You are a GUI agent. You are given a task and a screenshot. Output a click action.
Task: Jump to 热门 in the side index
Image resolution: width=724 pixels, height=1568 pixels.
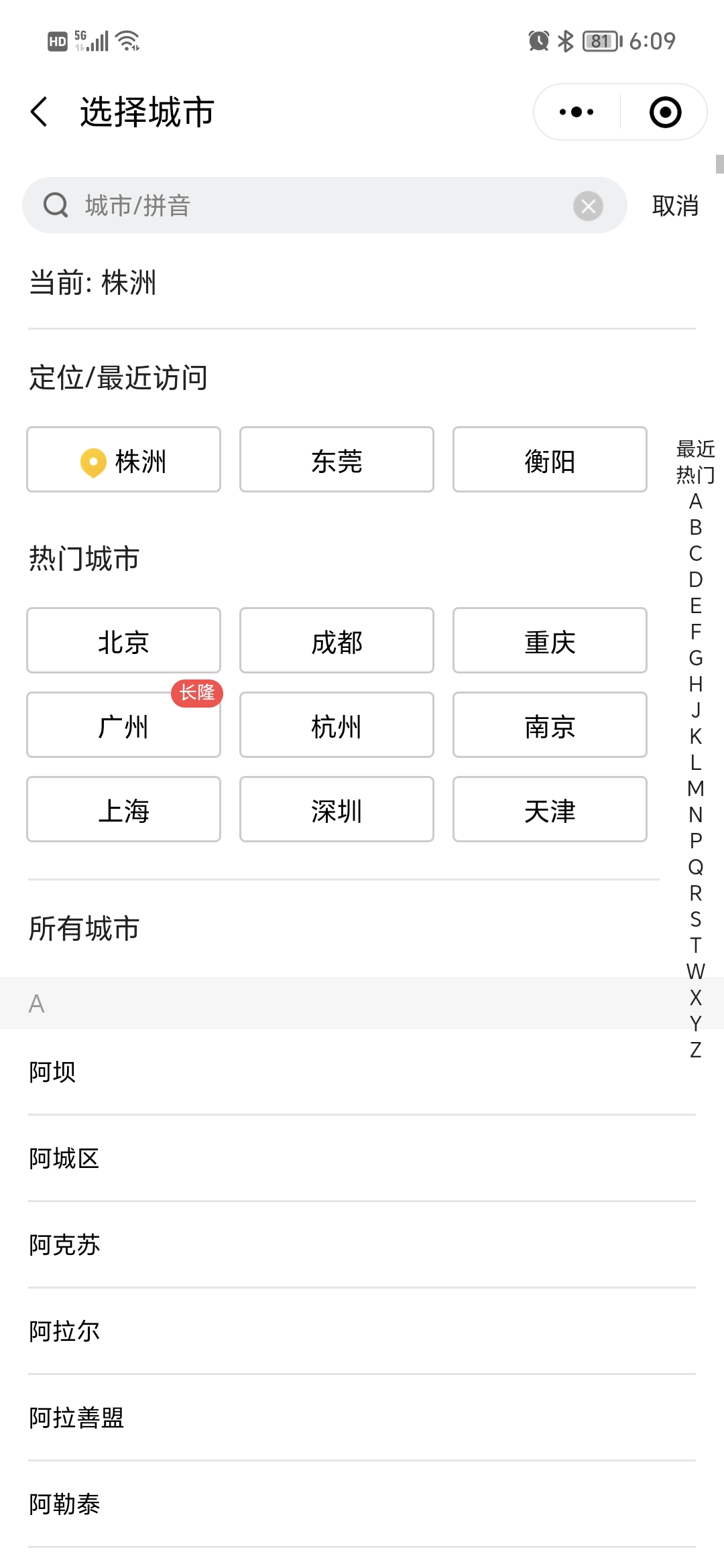click(x=696, y=475)
